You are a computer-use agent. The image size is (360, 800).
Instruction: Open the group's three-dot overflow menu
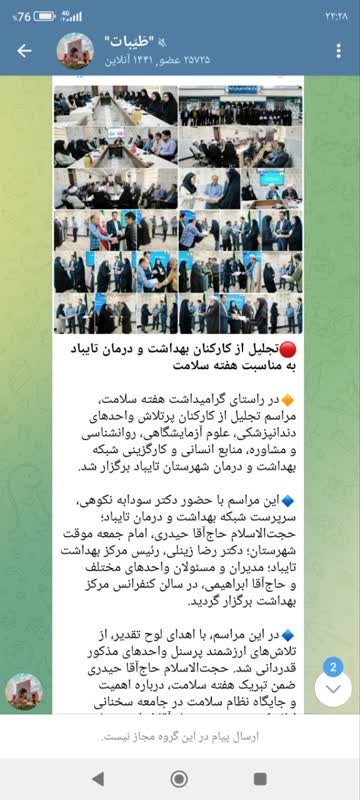[338, 51]
